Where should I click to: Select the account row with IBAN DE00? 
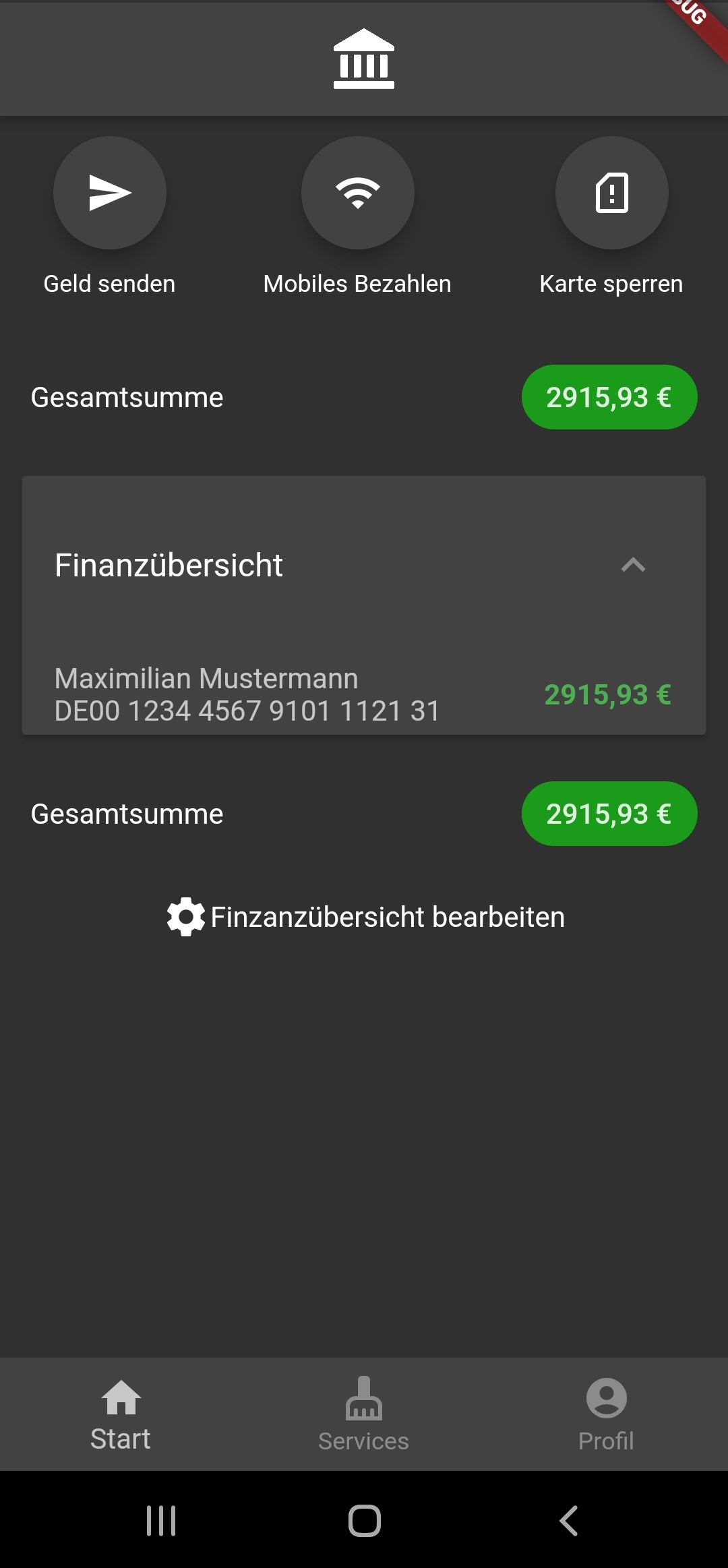point(270,693)
